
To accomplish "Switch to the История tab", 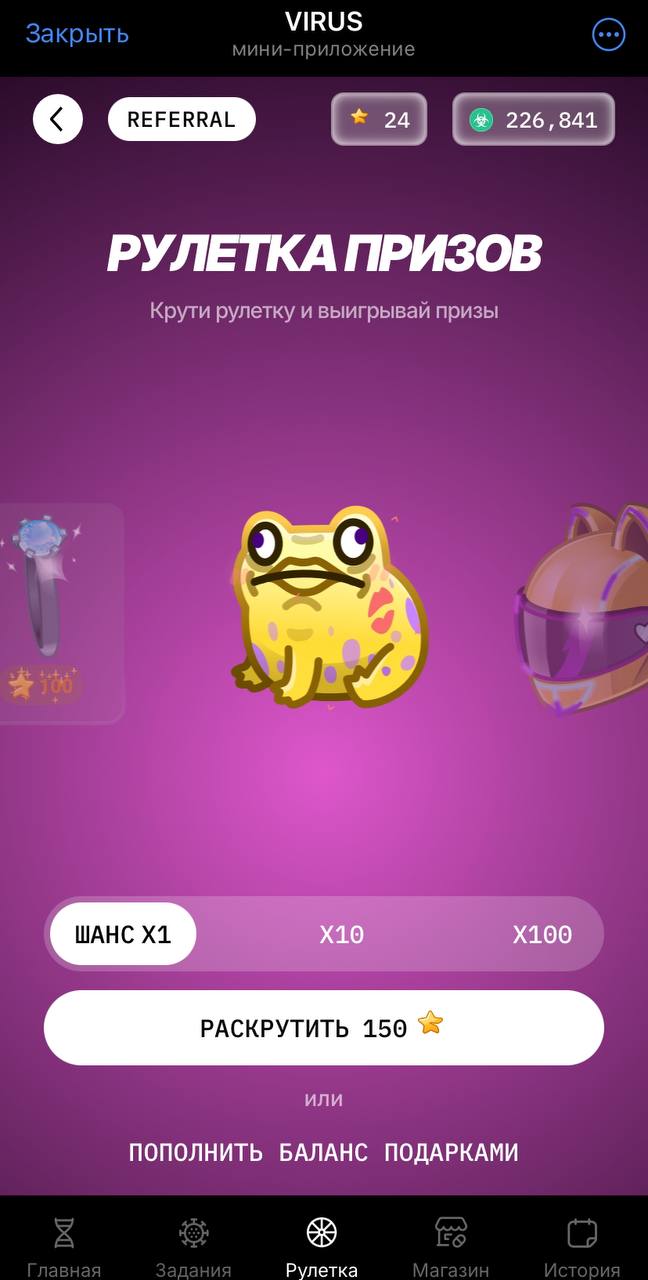I will (581, 1245).
